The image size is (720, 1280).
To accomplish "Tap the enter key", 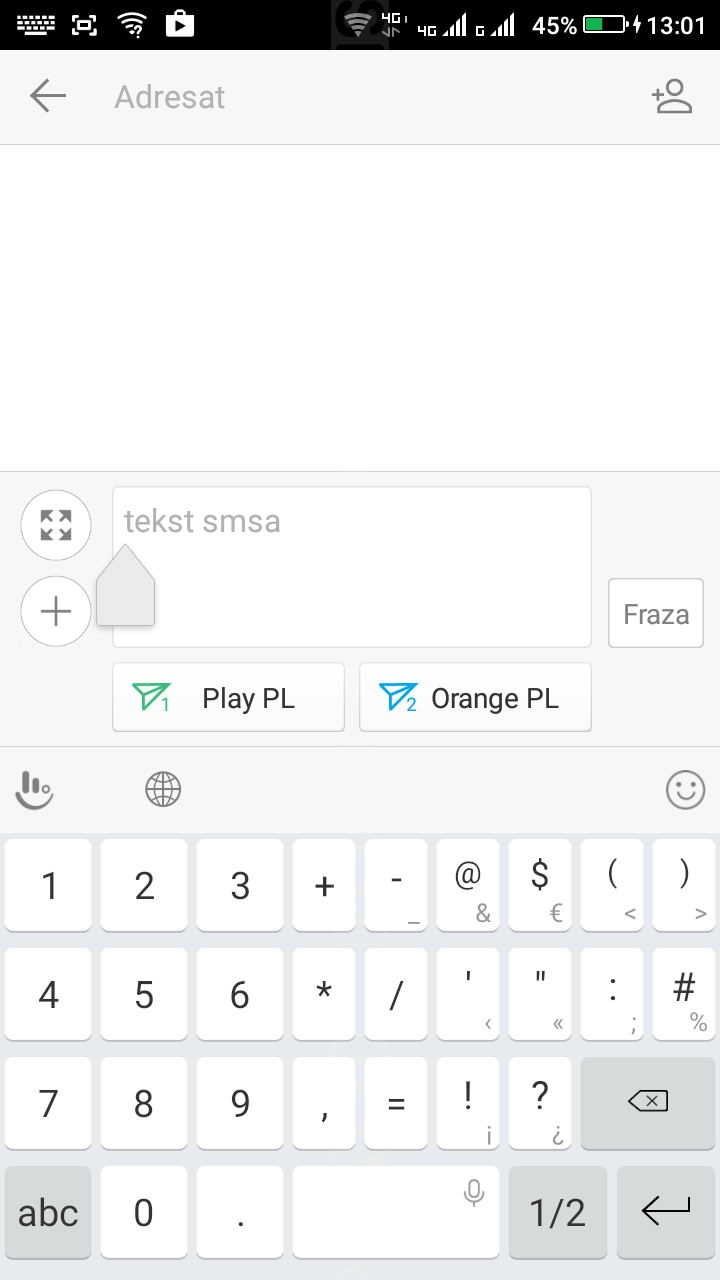I will 666,1212.
